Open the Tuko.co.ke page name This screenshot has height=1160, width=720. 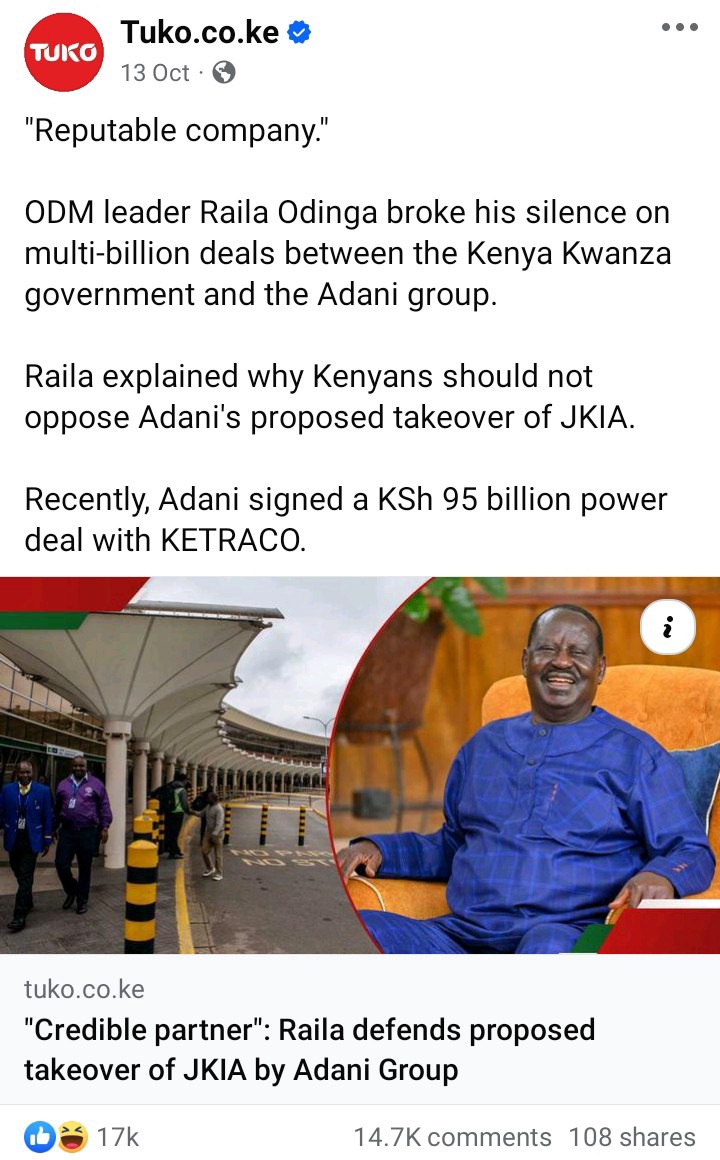point(200,32)
